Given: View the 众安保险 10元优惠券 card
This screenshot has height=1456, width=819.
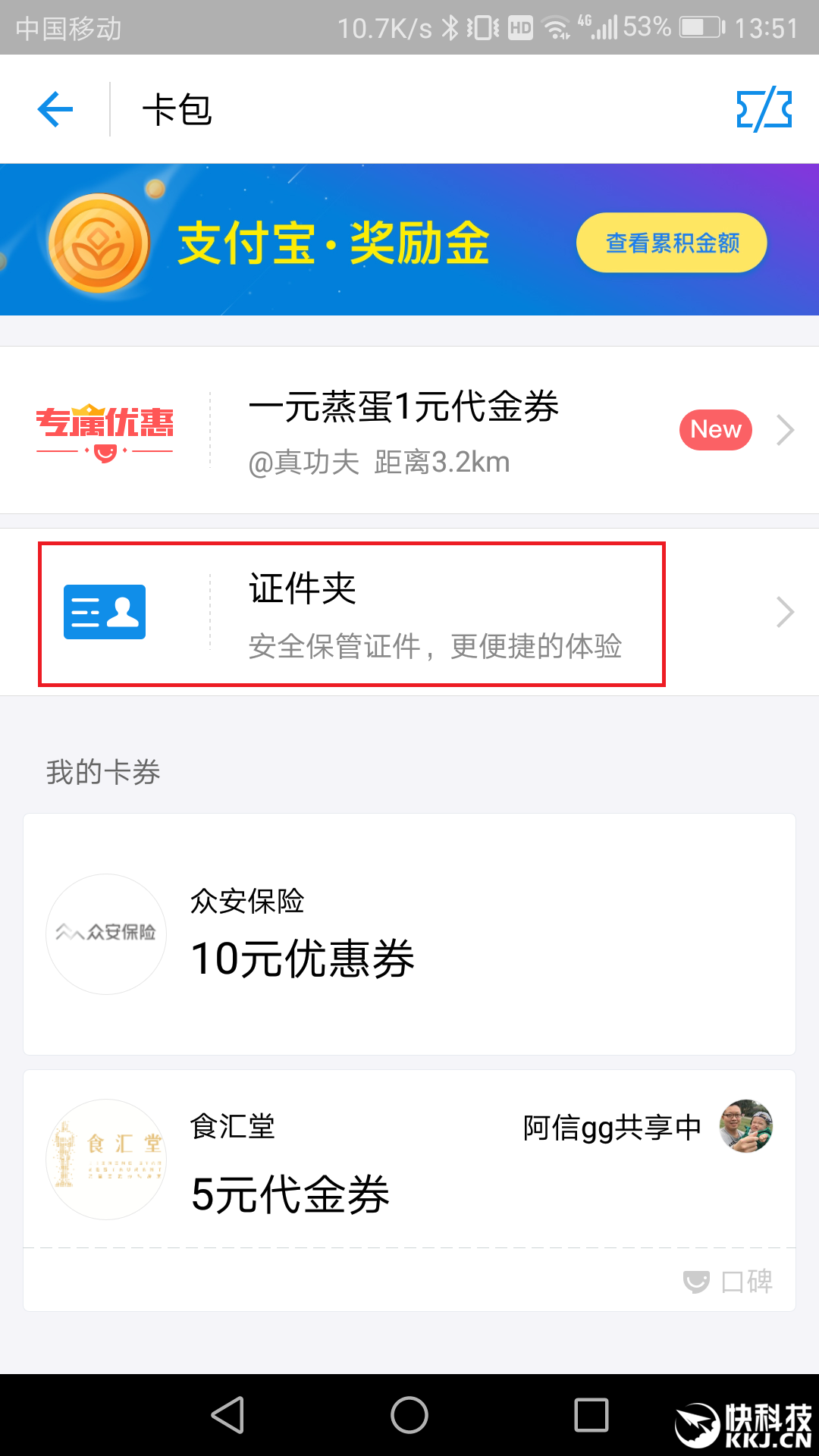Looking at the screenshot, I should pos(409,934).
